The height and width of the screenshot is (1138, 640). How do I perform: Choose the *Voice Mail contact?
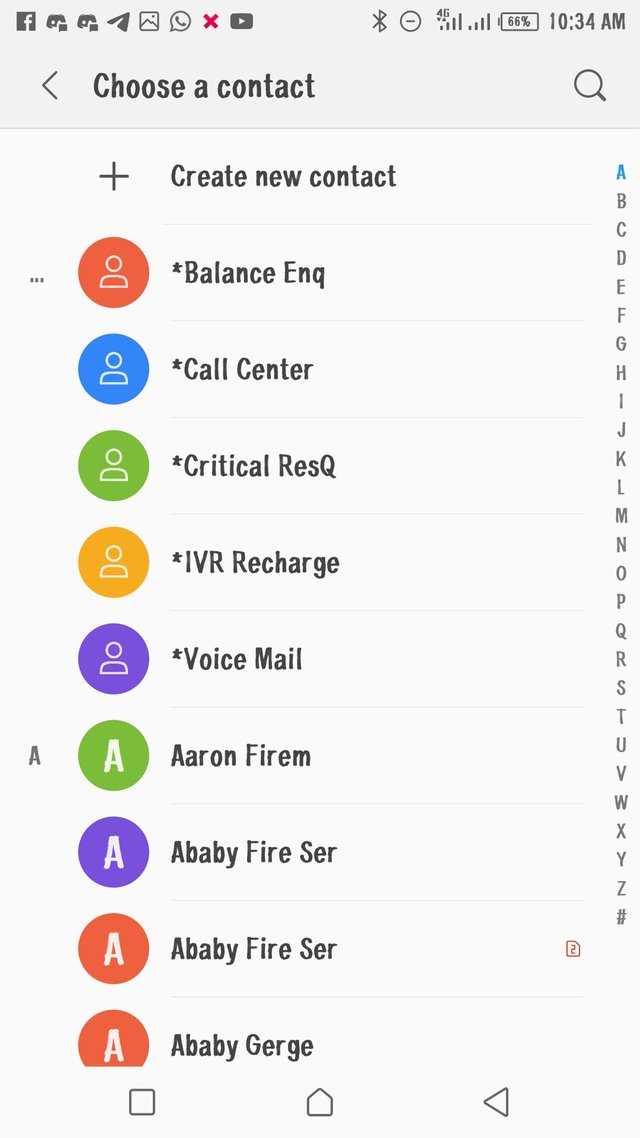[x=237, y=660]
